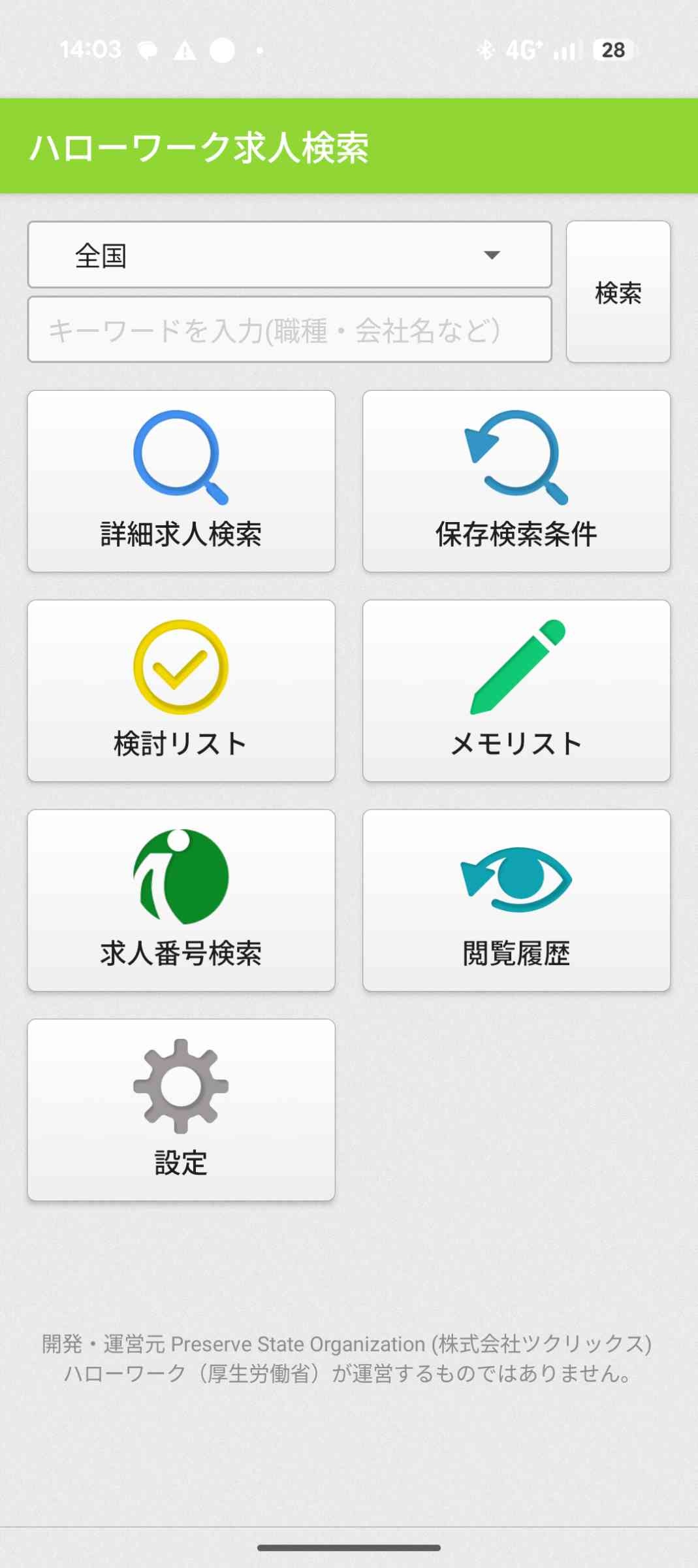
Task: Open the メモリスト memo list
Action: tap(516, 691)
